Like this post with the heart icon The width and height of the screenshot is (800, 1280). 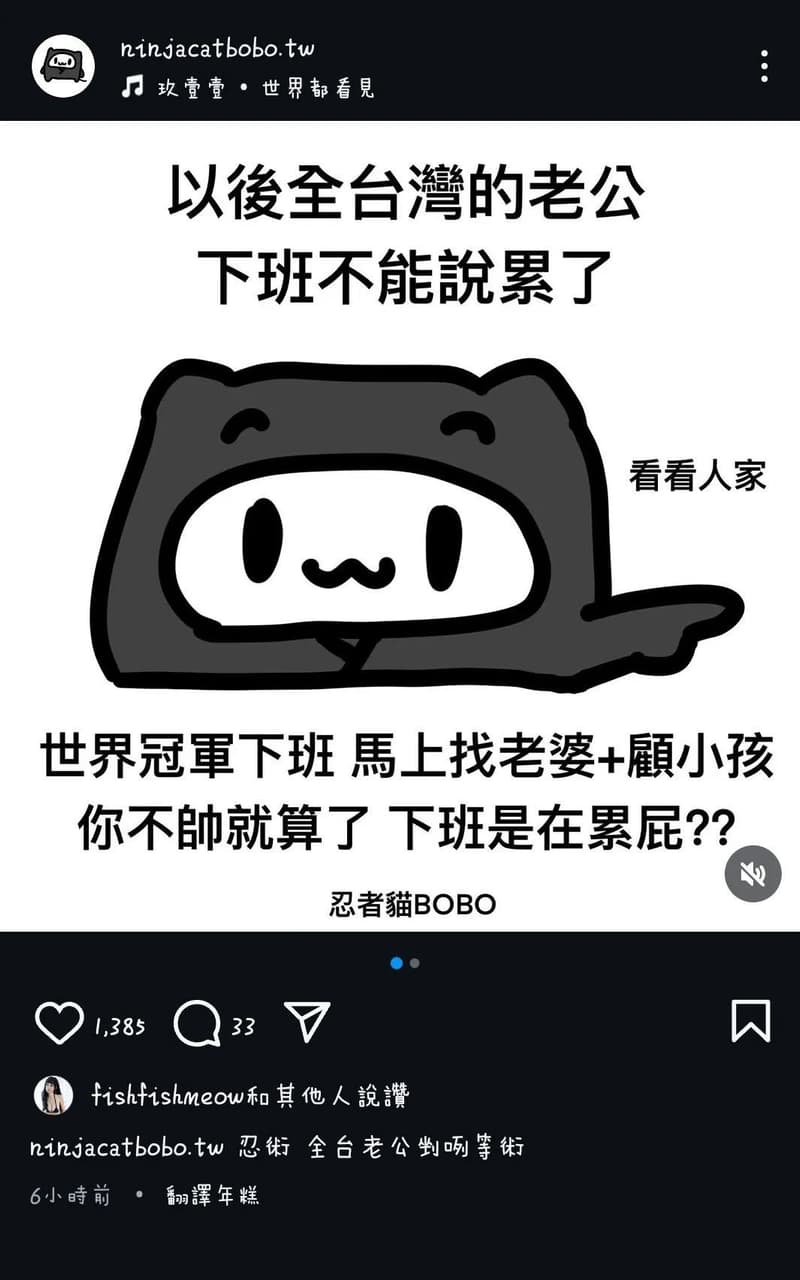tap(58, 1023)
